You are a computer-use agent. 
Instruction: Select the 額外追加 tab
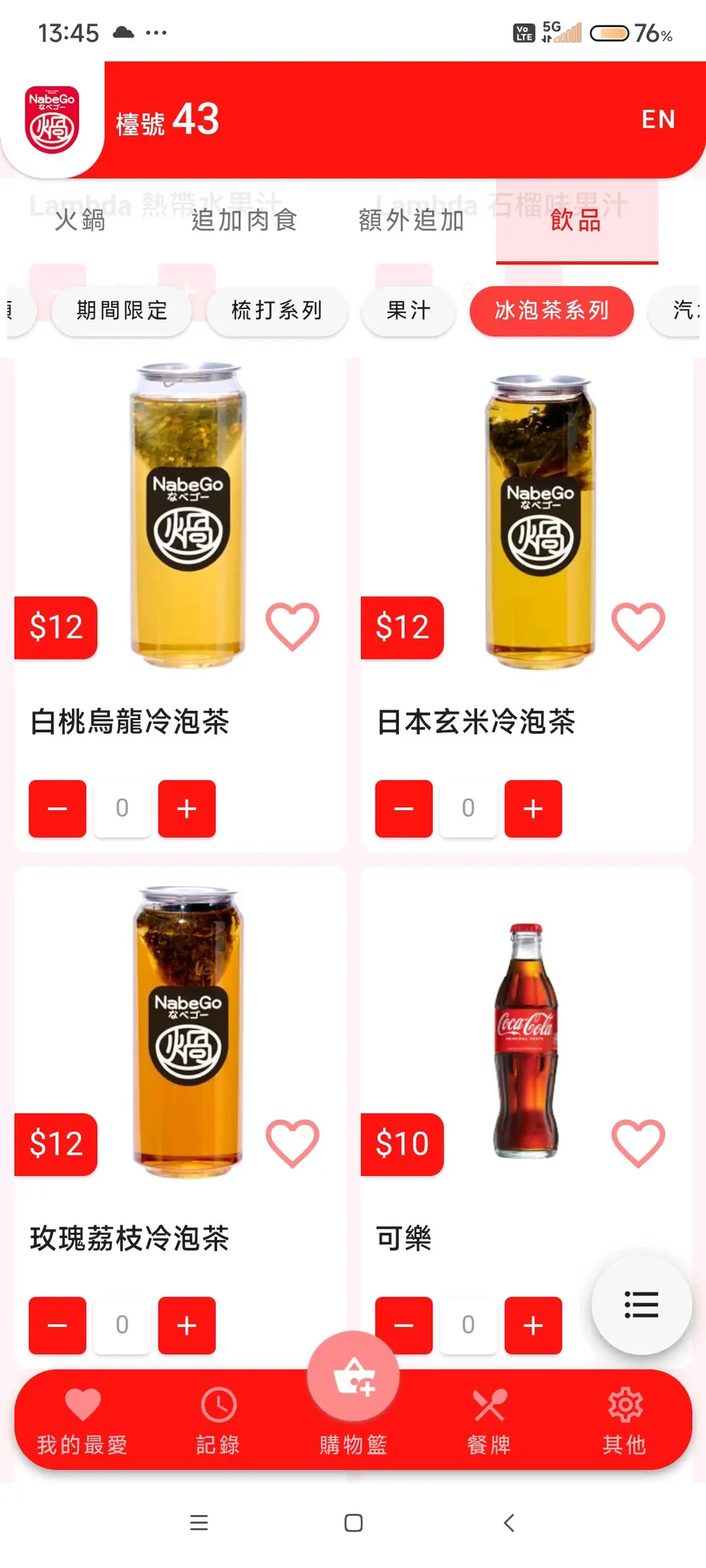[411, 220]
